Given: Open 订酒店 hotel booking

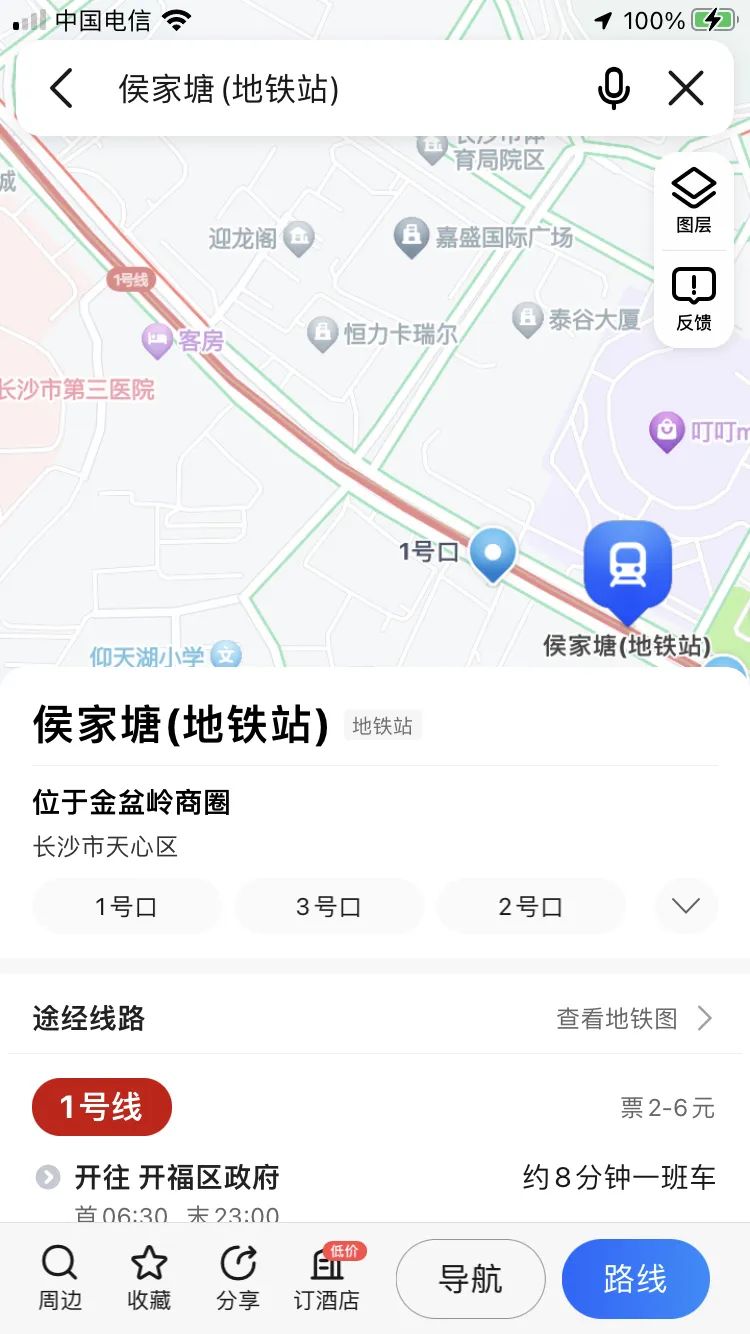Looking at the screenshot, I should [x=327, y=1278].
